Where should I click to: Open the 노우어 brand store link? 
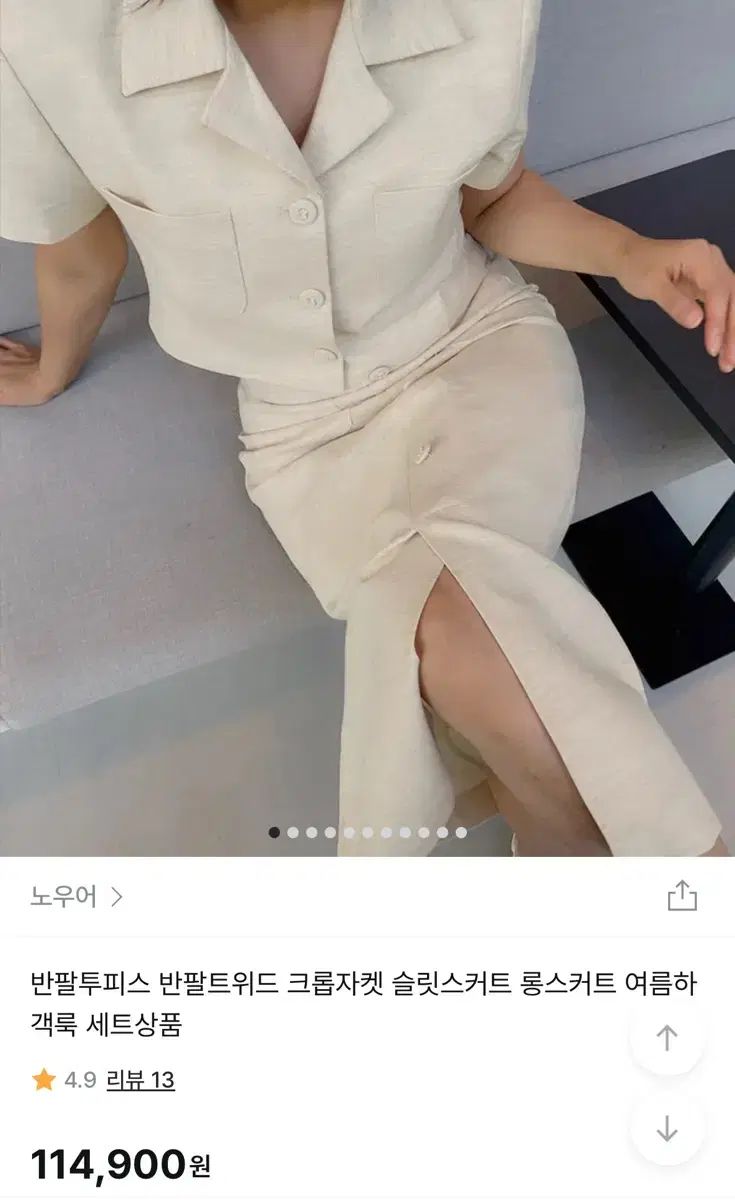point(76,896)
